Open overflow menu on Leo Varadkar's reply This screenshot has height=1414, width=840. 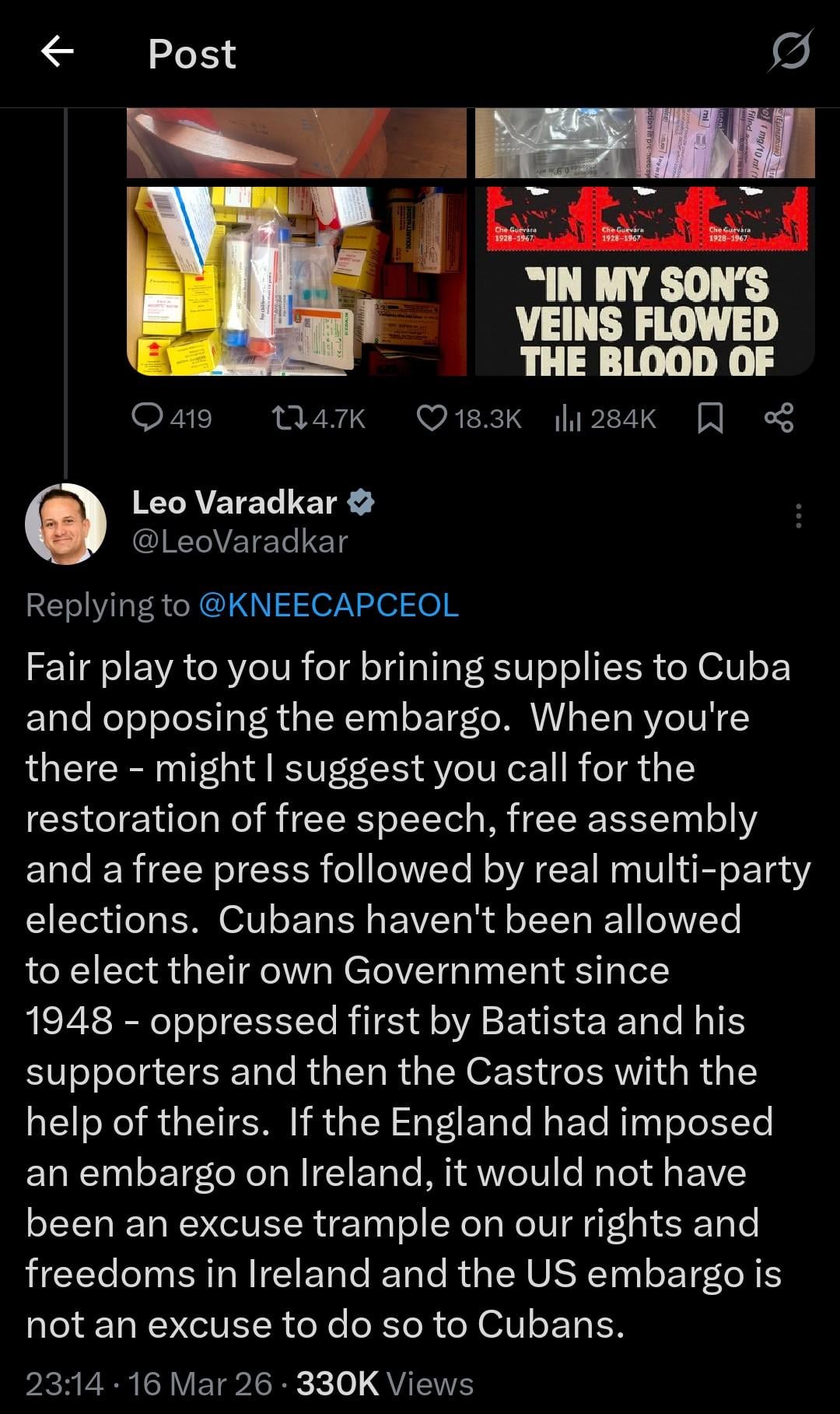(798, 516)
